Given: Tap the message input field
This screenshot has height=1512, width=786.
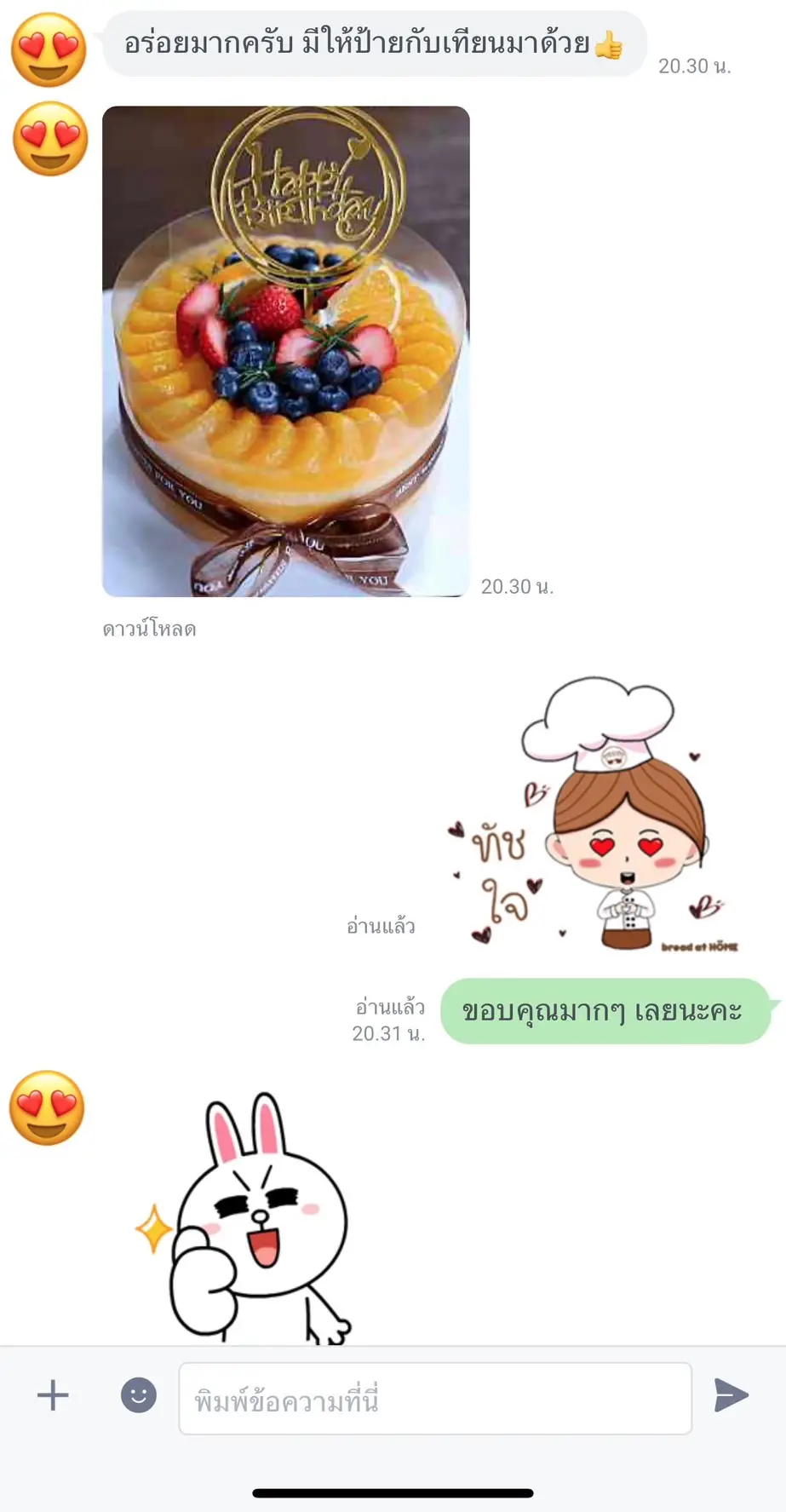Looking at the screenshot, I should click(x=434, y=1398).
